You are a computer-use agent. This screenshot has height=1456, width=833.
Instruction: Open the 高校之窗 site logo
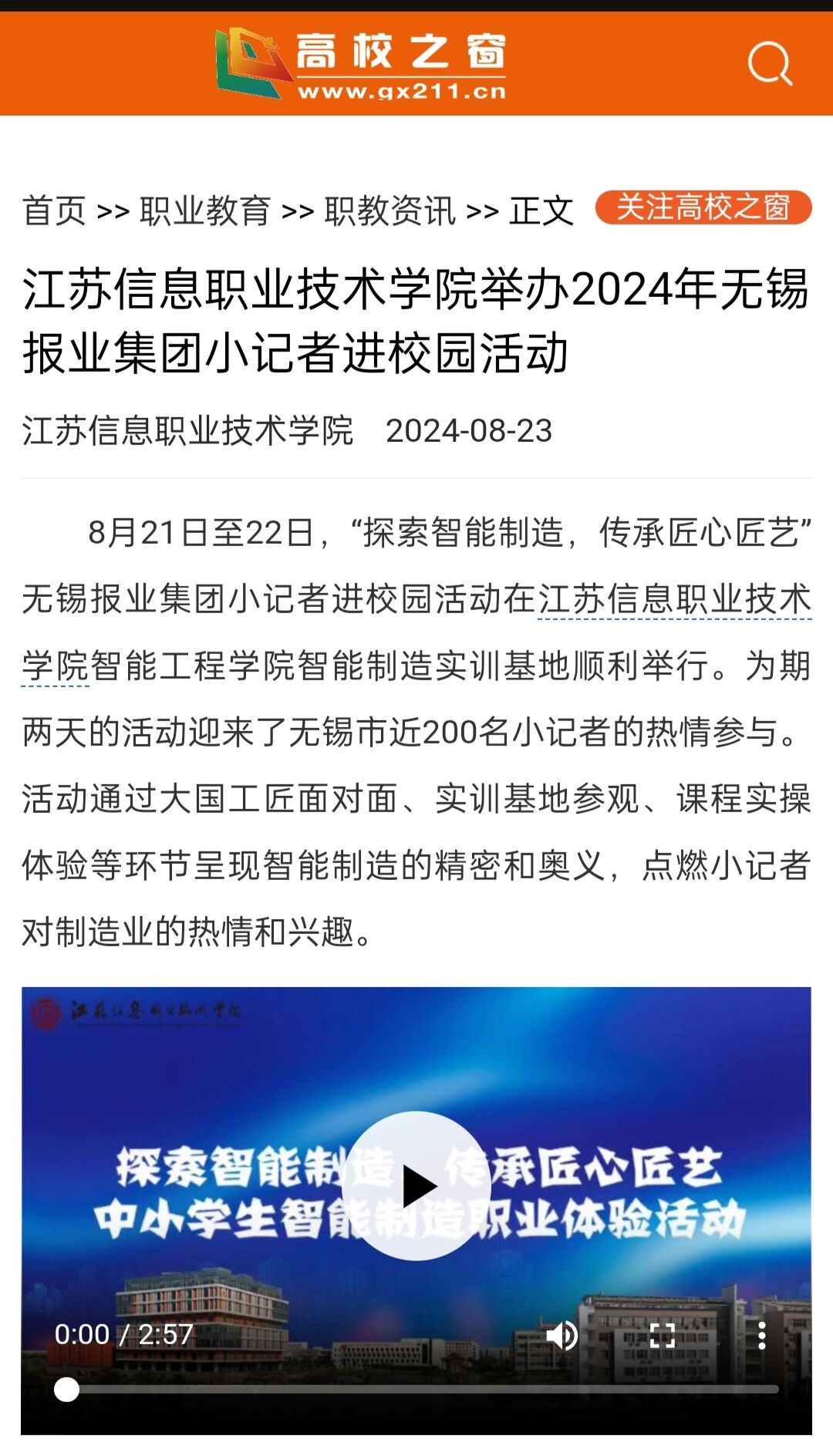coord(361,64)
